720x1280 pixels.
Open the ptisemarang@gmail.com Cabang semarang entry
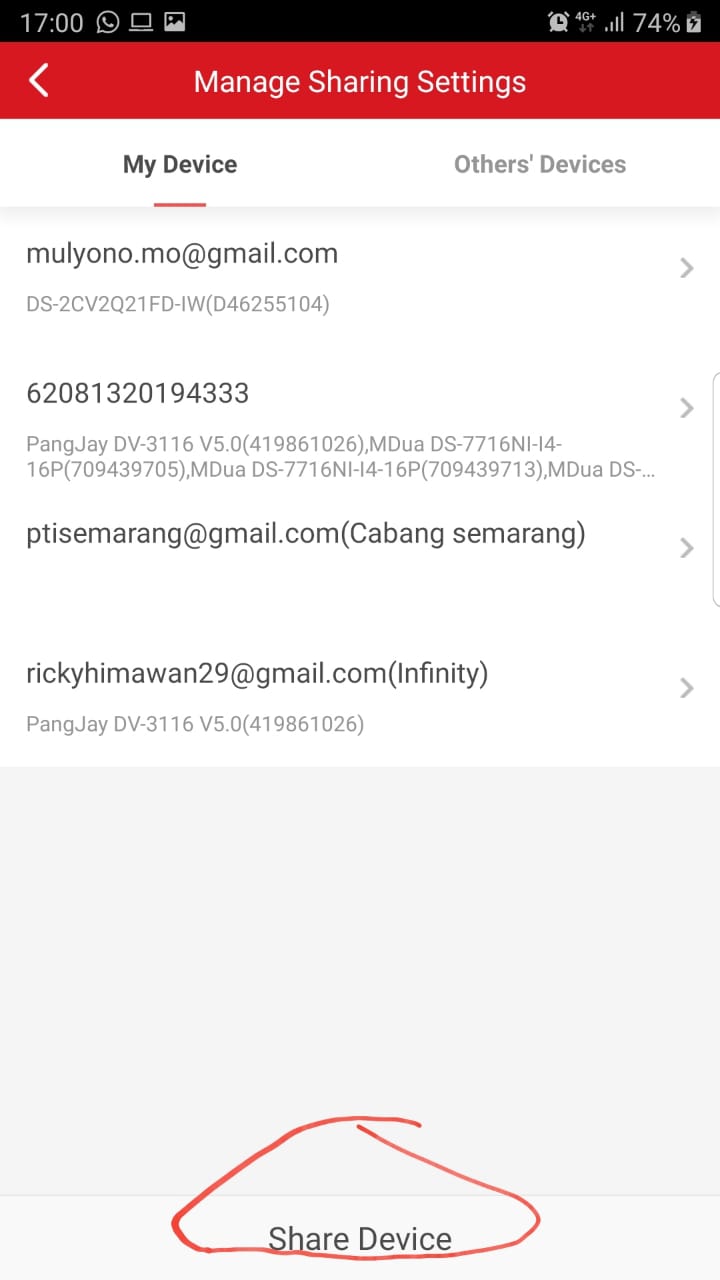(360, 557)
